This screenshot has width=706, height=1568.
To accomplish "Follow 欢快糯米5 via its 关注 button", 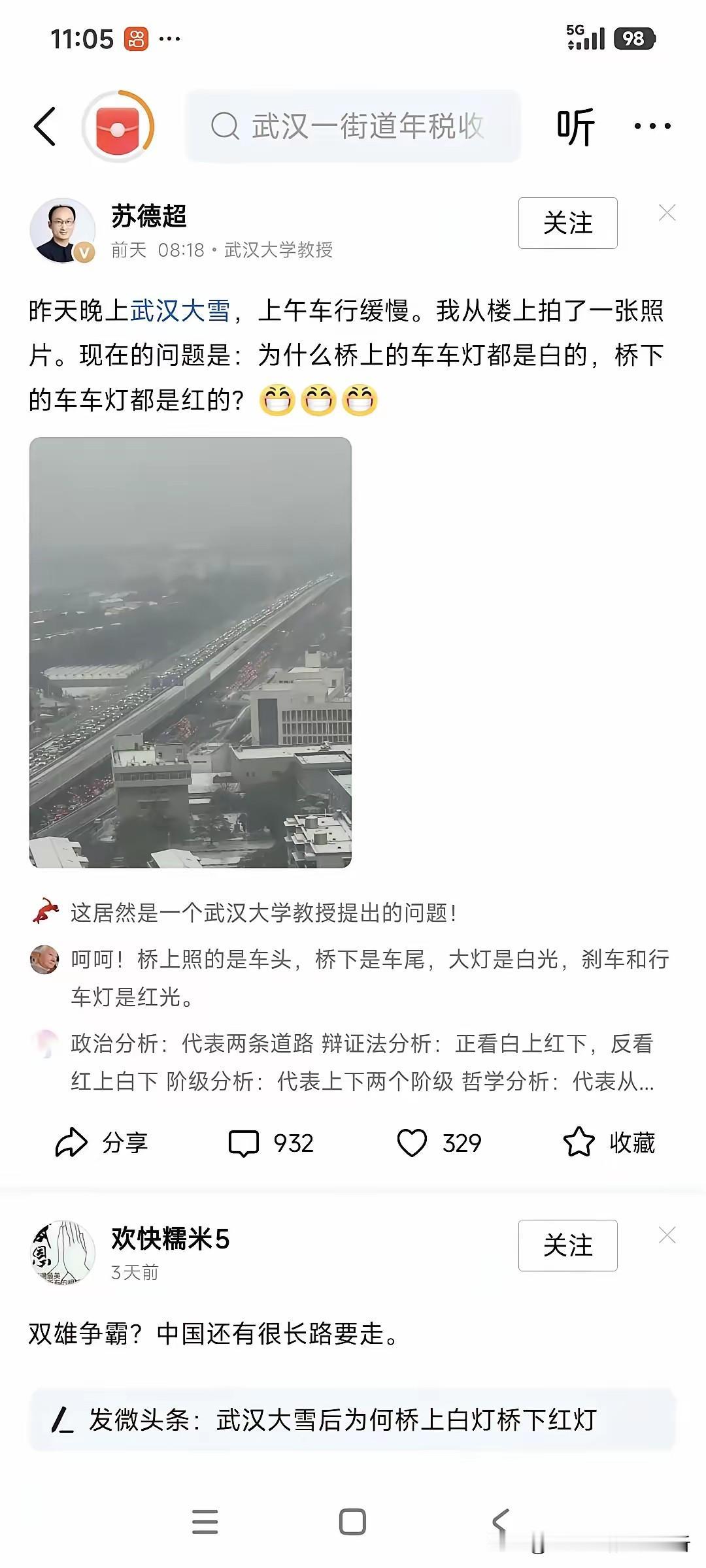I will 569,1246.
